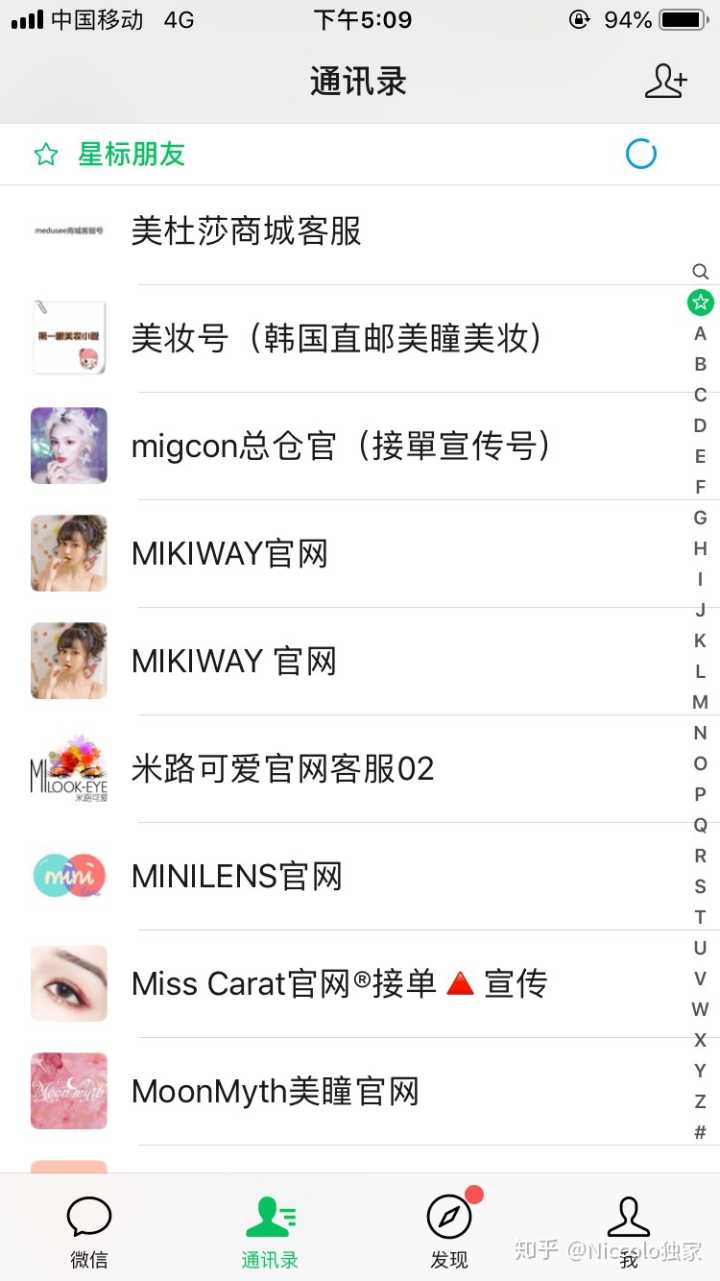720x1281 pixels.
Task: Jump to # section in the index
Action: click(x=700, y=1132)
